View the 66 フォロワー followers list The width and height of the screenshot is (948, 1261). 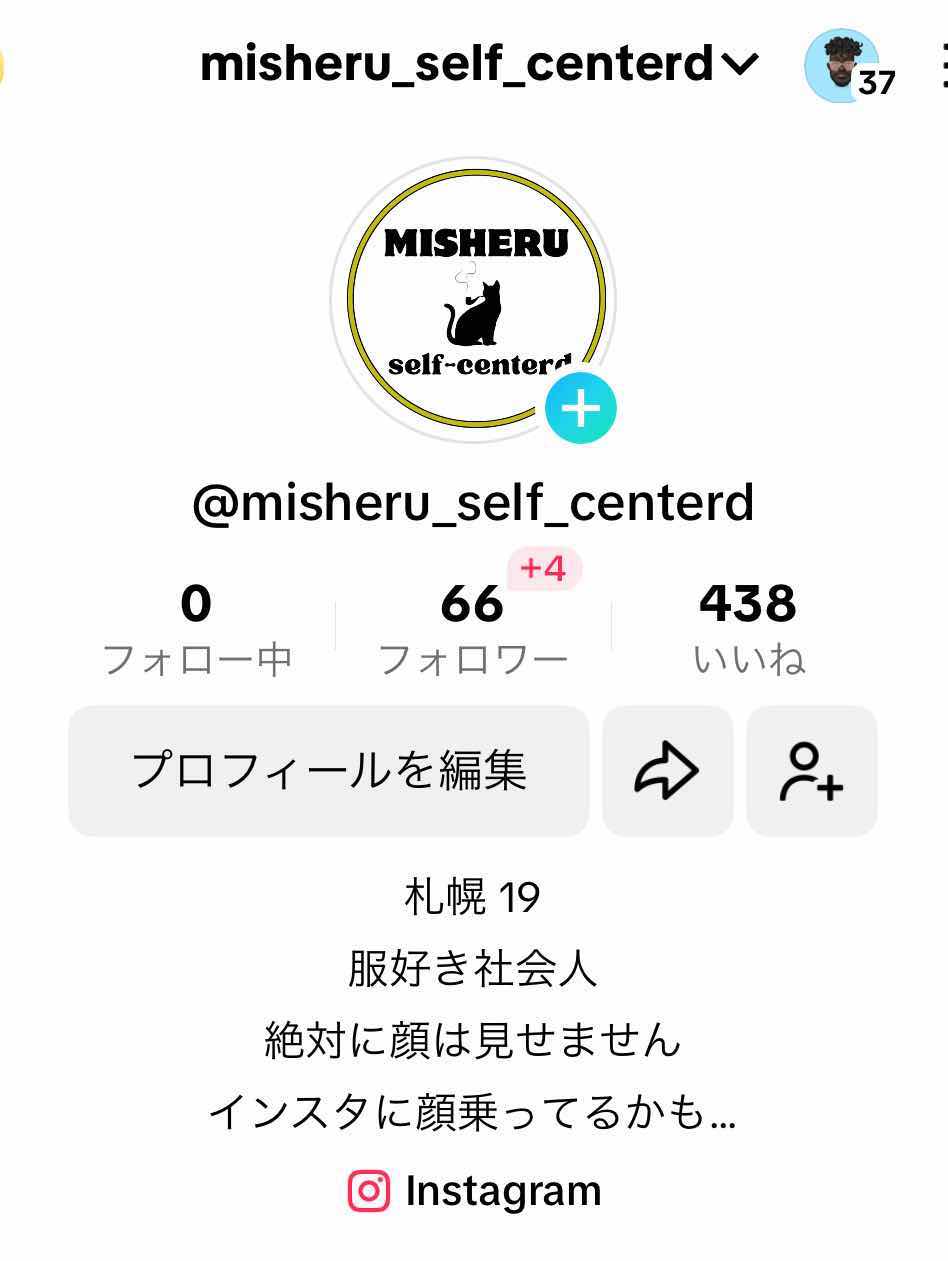click(473, 629)
